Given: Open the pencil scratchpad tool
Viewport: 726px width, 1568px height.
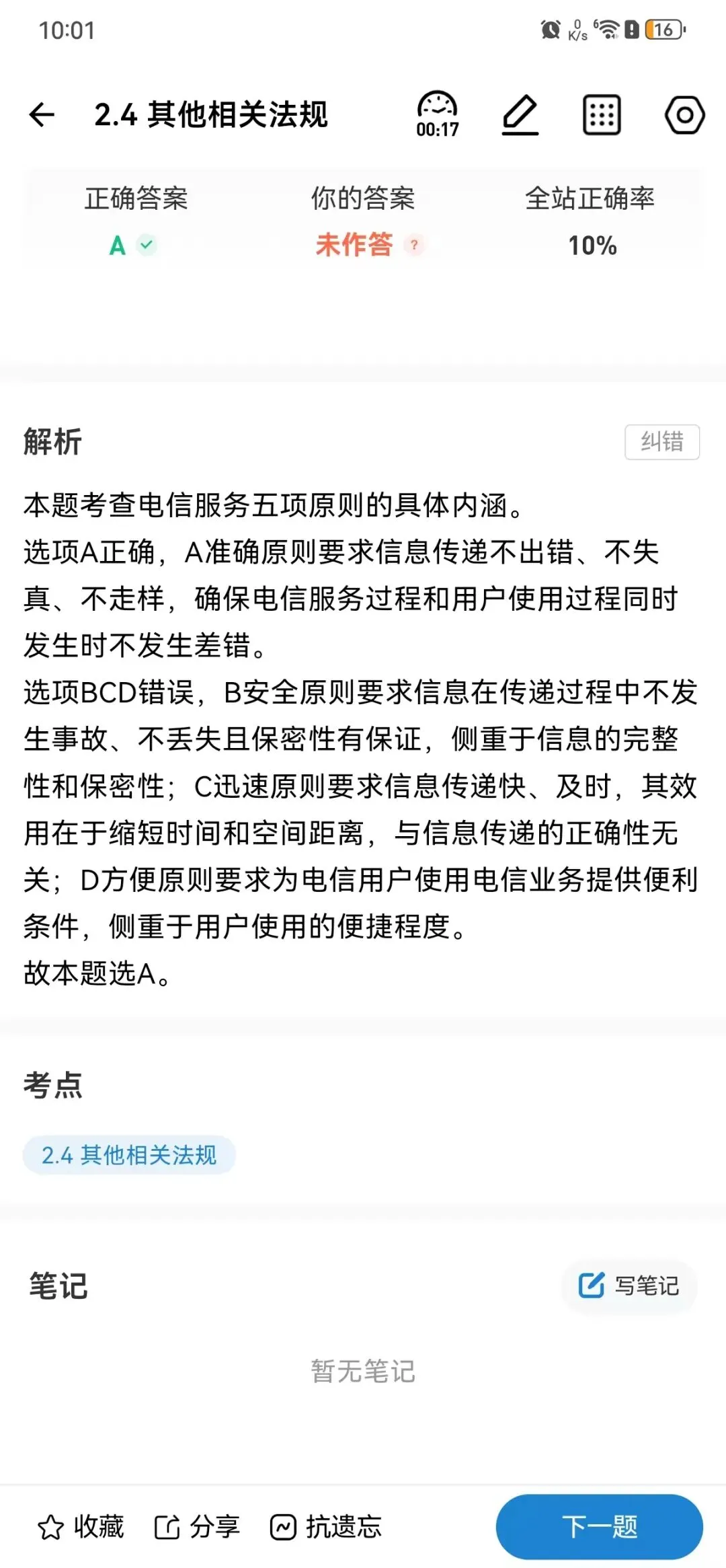Looking at the screenshot, I should pos(520,115).
